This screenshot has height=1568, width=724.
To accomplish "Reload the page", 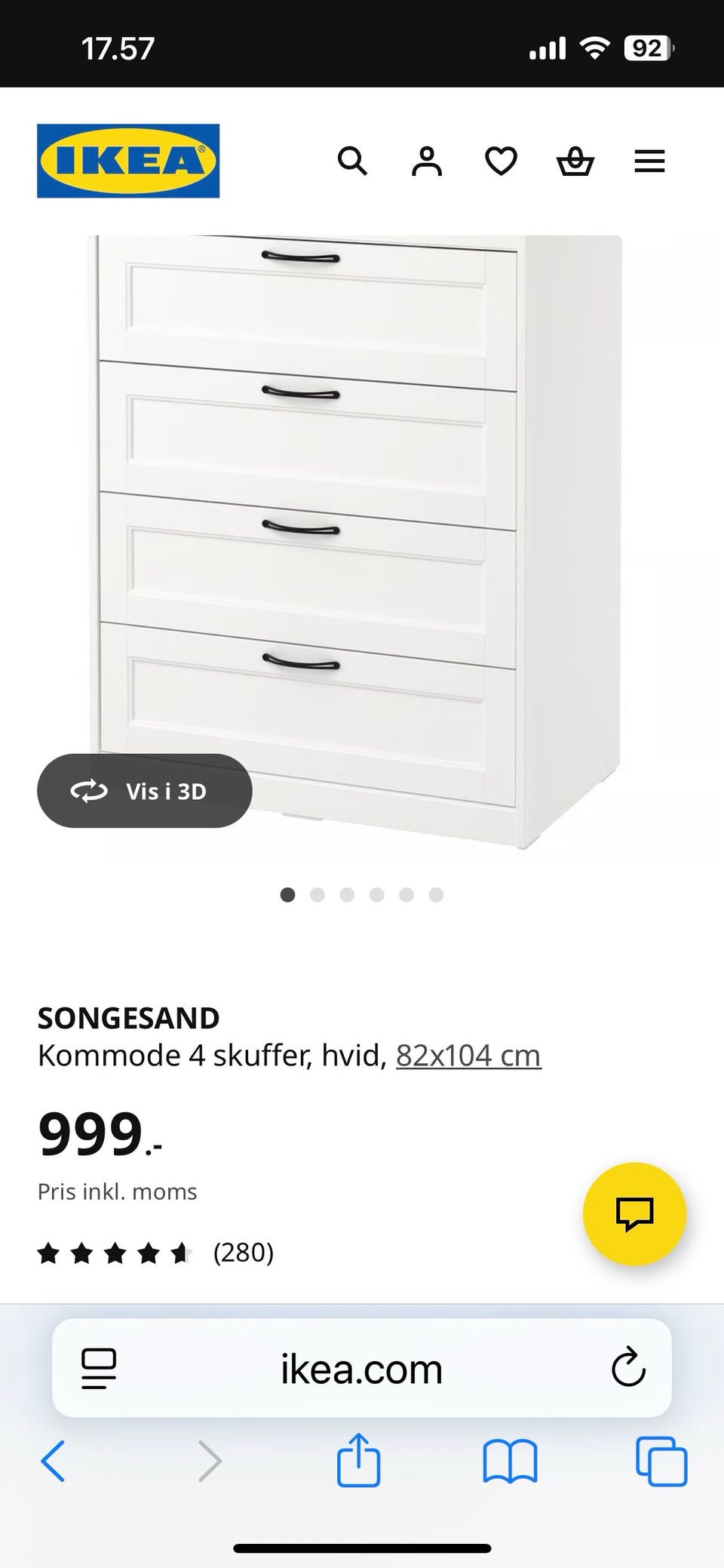I will point(627,1368).
